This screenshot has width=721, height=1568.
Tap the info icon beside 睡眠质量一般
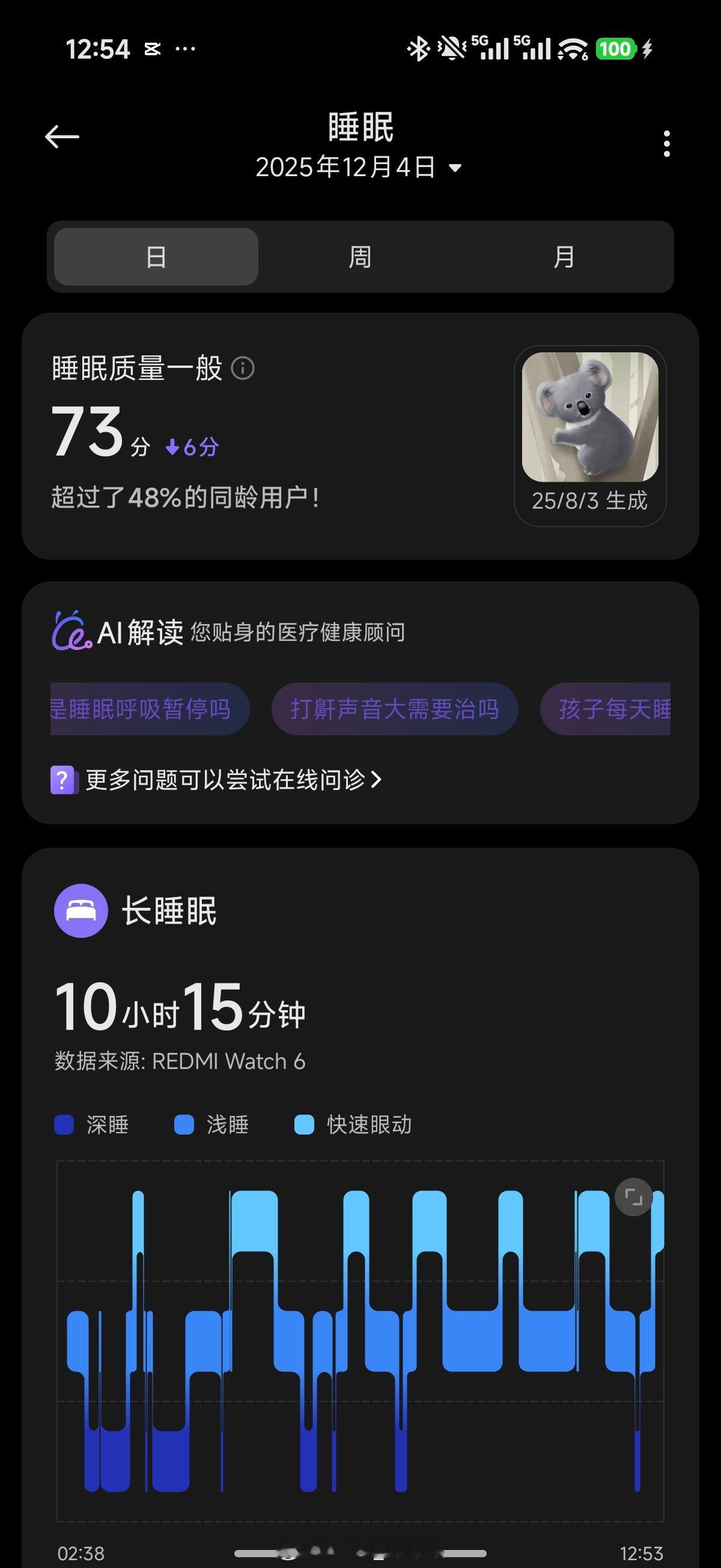click(243, 369)
